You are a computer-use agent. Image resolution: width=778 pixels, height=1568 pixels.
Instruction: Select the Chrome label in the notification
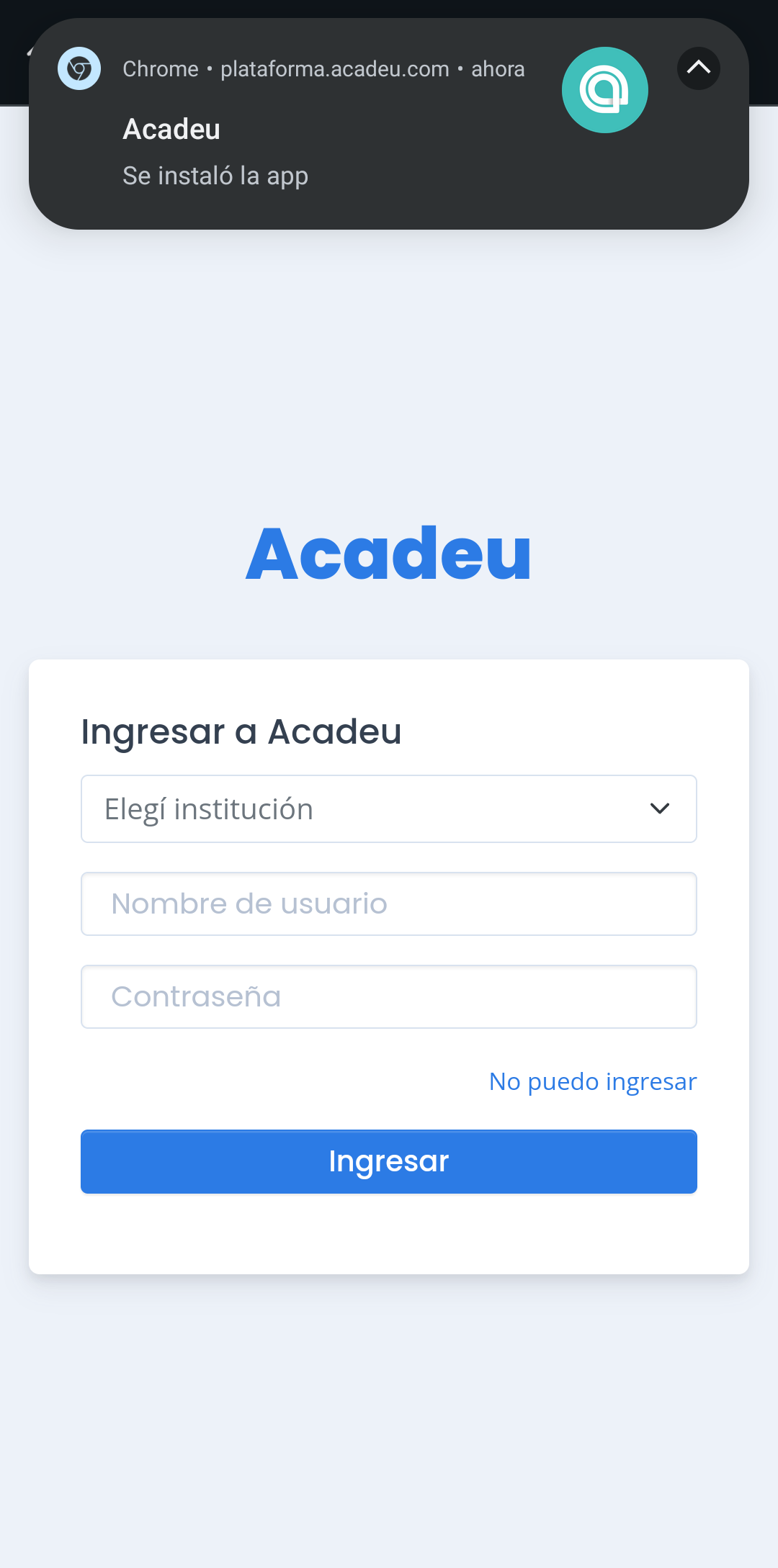click(160, 69)
